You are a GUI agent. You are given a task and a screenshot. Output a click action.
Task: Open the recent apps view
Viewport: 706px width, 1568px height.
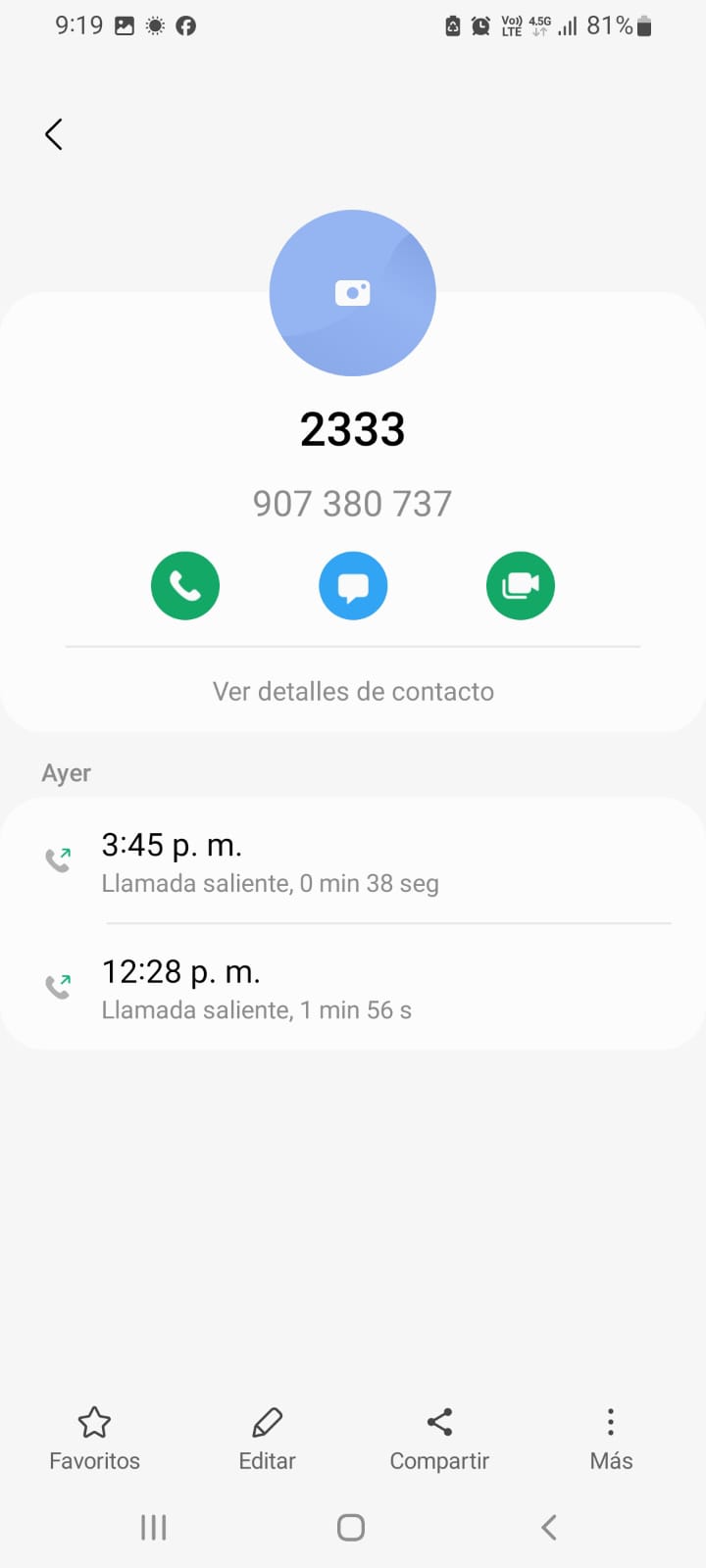(x=154, y=1527)
